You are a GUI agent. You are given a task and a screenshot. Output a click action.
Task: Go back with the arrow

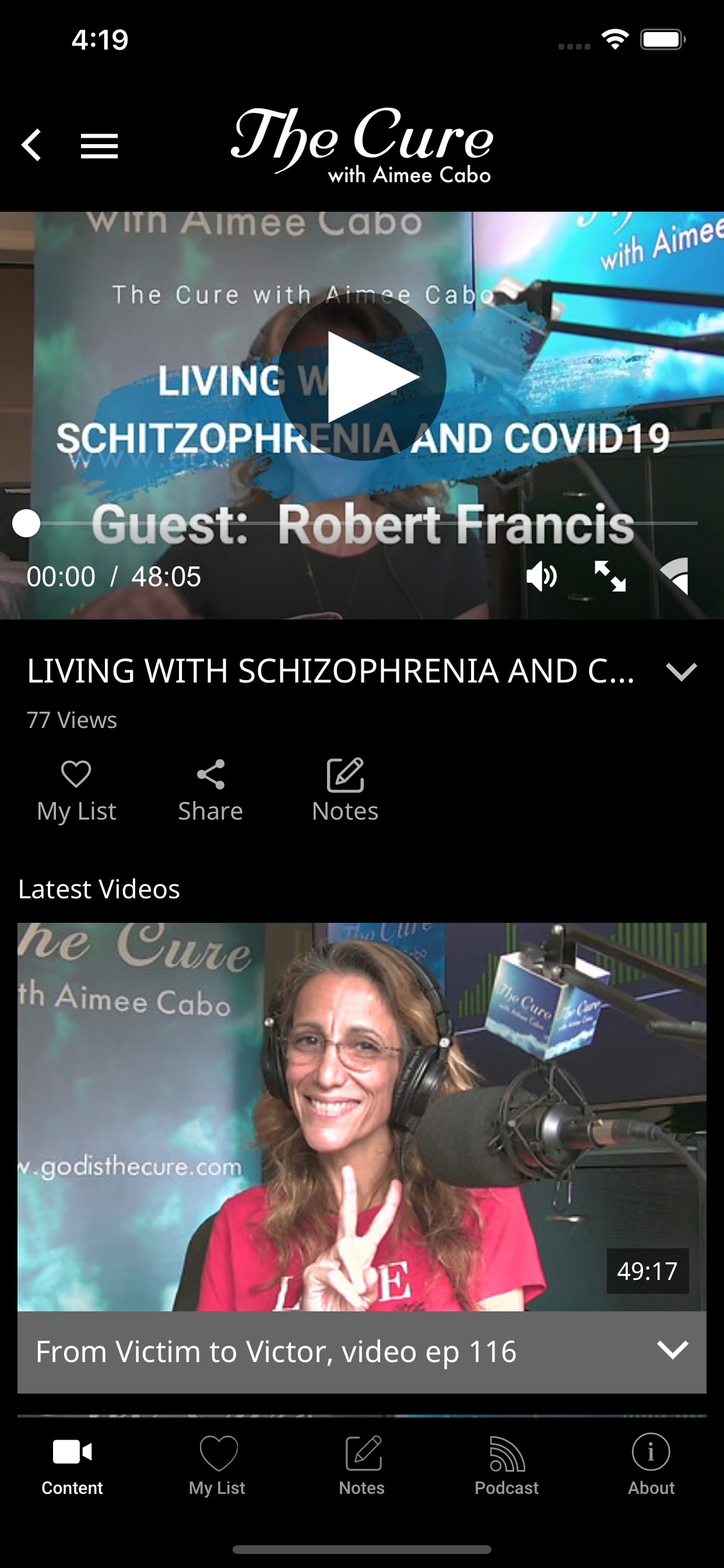pyautogui.click(x=31, y=145)
